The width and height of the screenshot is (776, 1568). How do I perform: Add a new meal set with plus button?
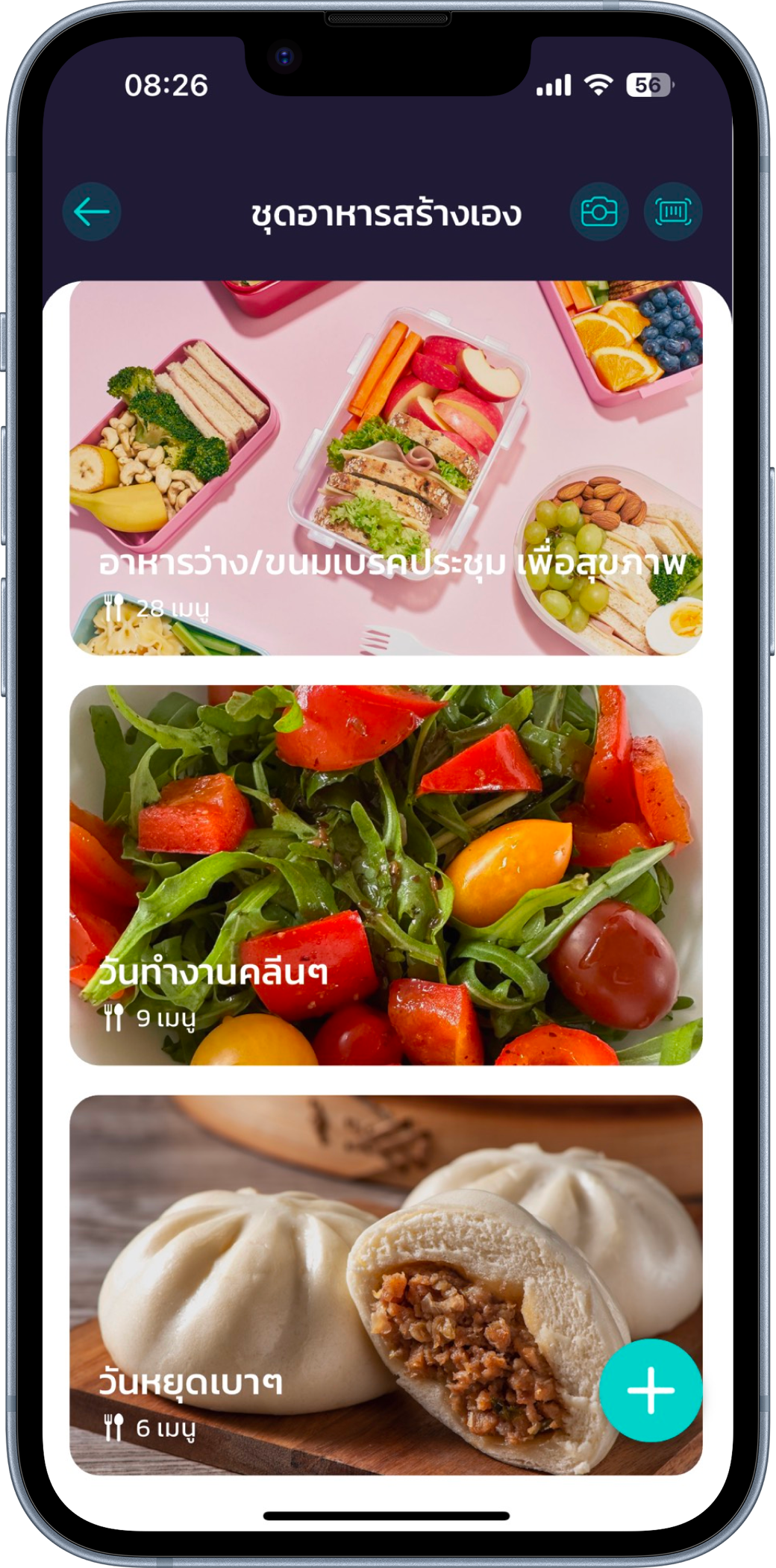pyautogui.click(x=651, y=1390)
